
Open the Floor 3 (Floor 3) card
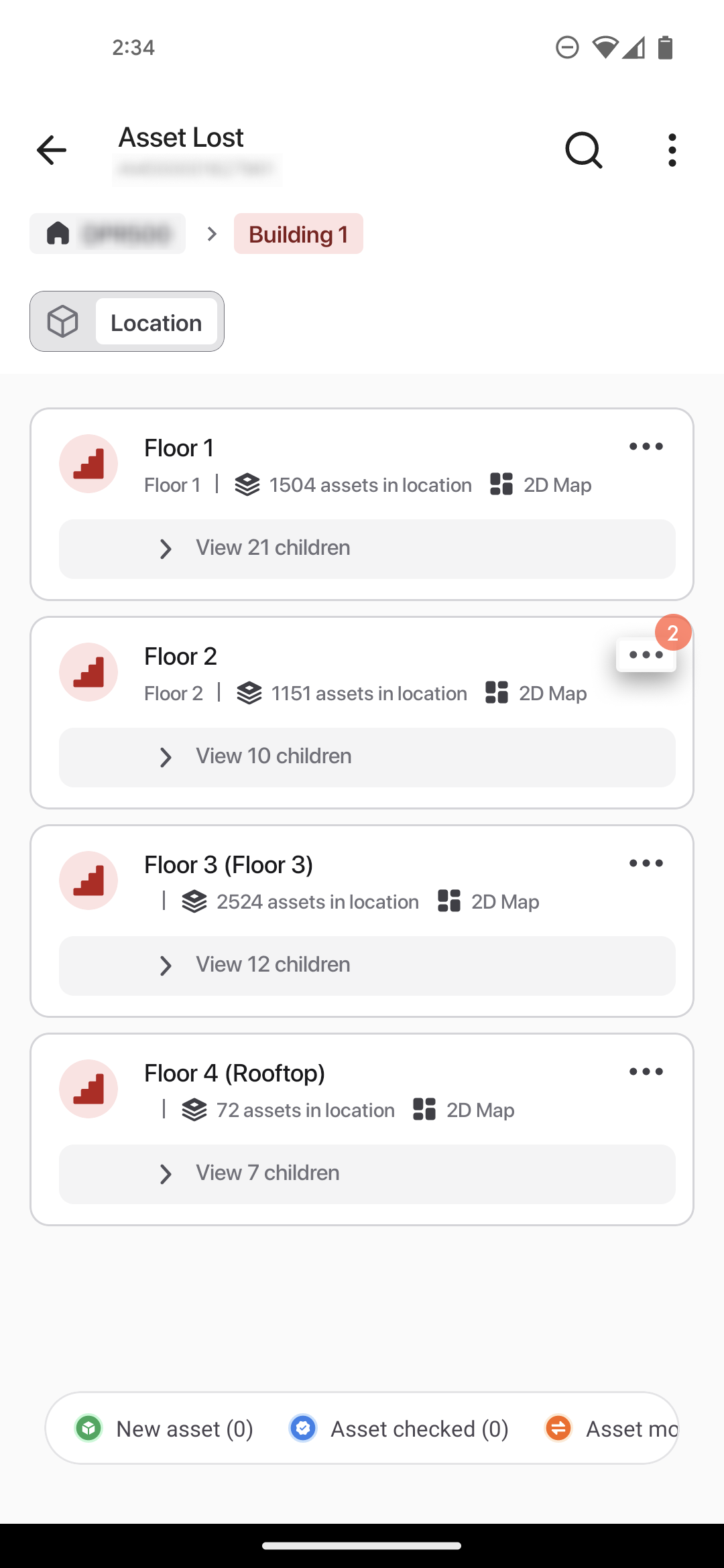click(362, 921)
